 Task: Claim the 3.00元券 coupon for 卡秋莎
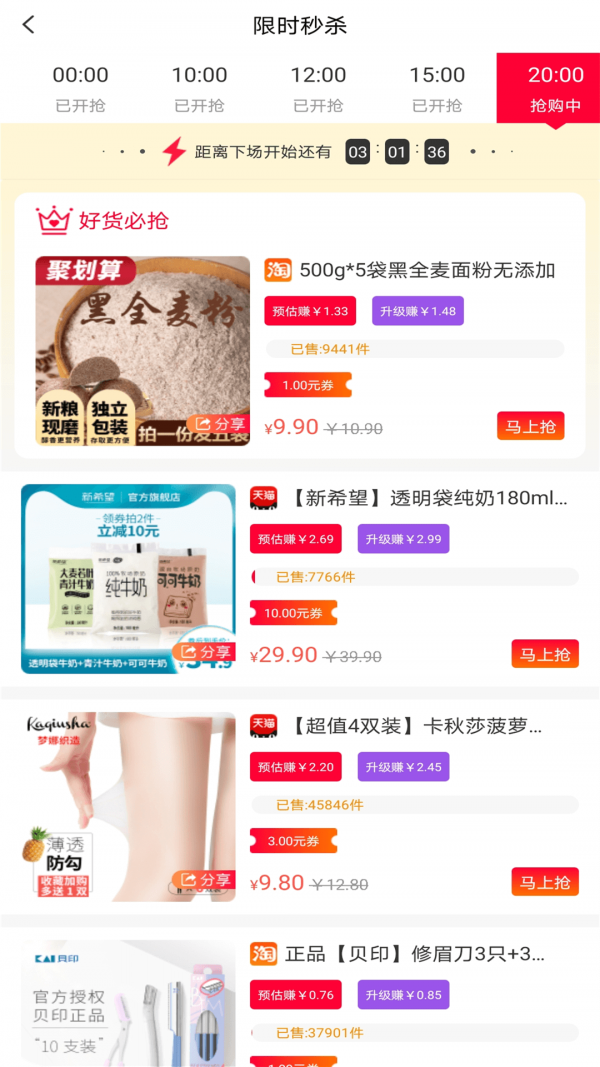[294, 841]
